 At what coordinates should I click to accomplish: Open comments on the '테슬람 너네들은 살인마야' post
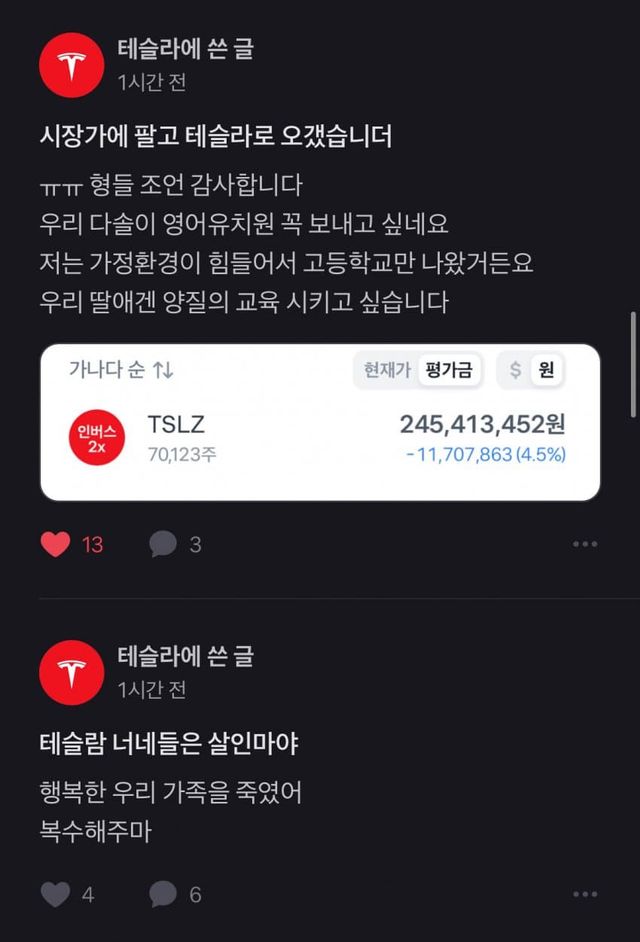pyautogui.click(x=163, y=894)
